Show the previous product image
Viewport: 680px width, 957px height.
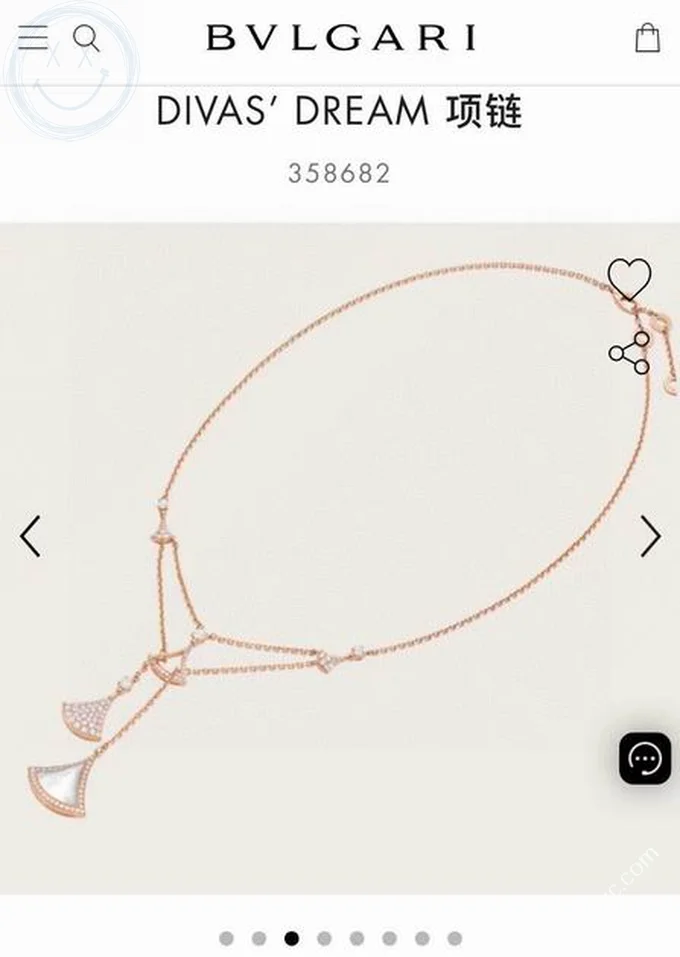(x=30, y=536)
